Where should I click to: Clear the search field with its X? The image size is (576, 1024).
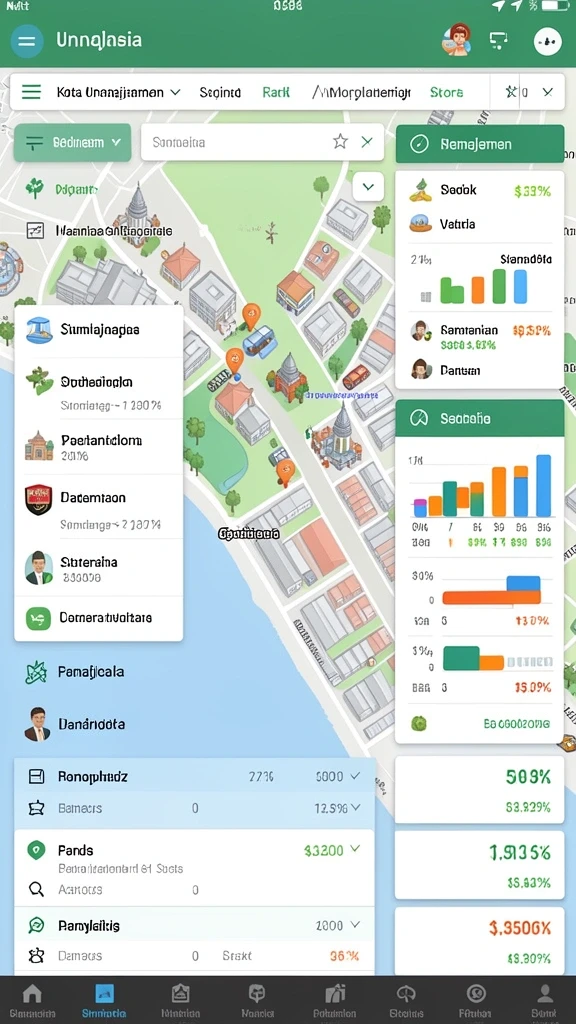point(367,142)
